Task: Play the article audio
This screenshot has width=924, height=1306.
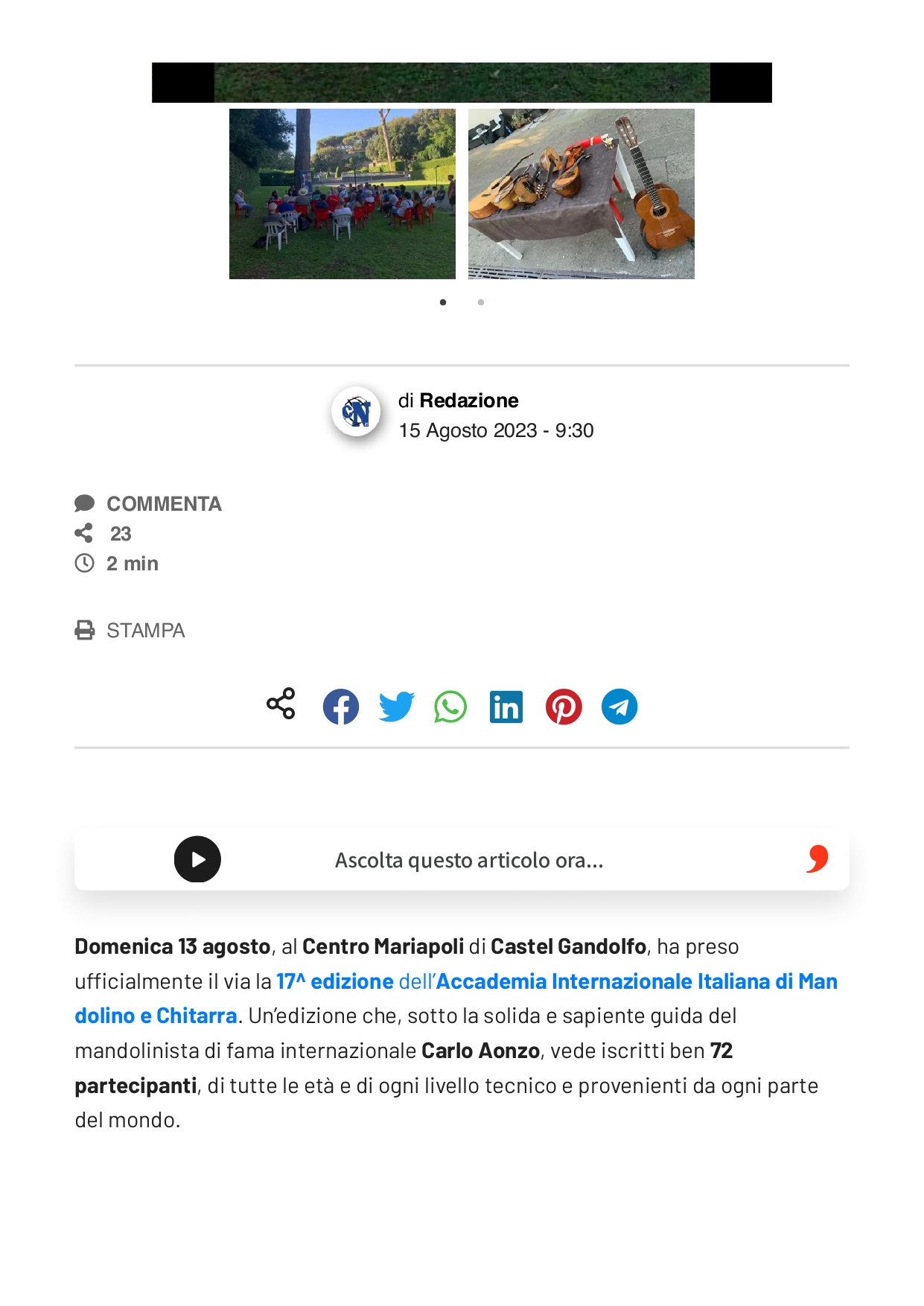Action: [197, 859]
